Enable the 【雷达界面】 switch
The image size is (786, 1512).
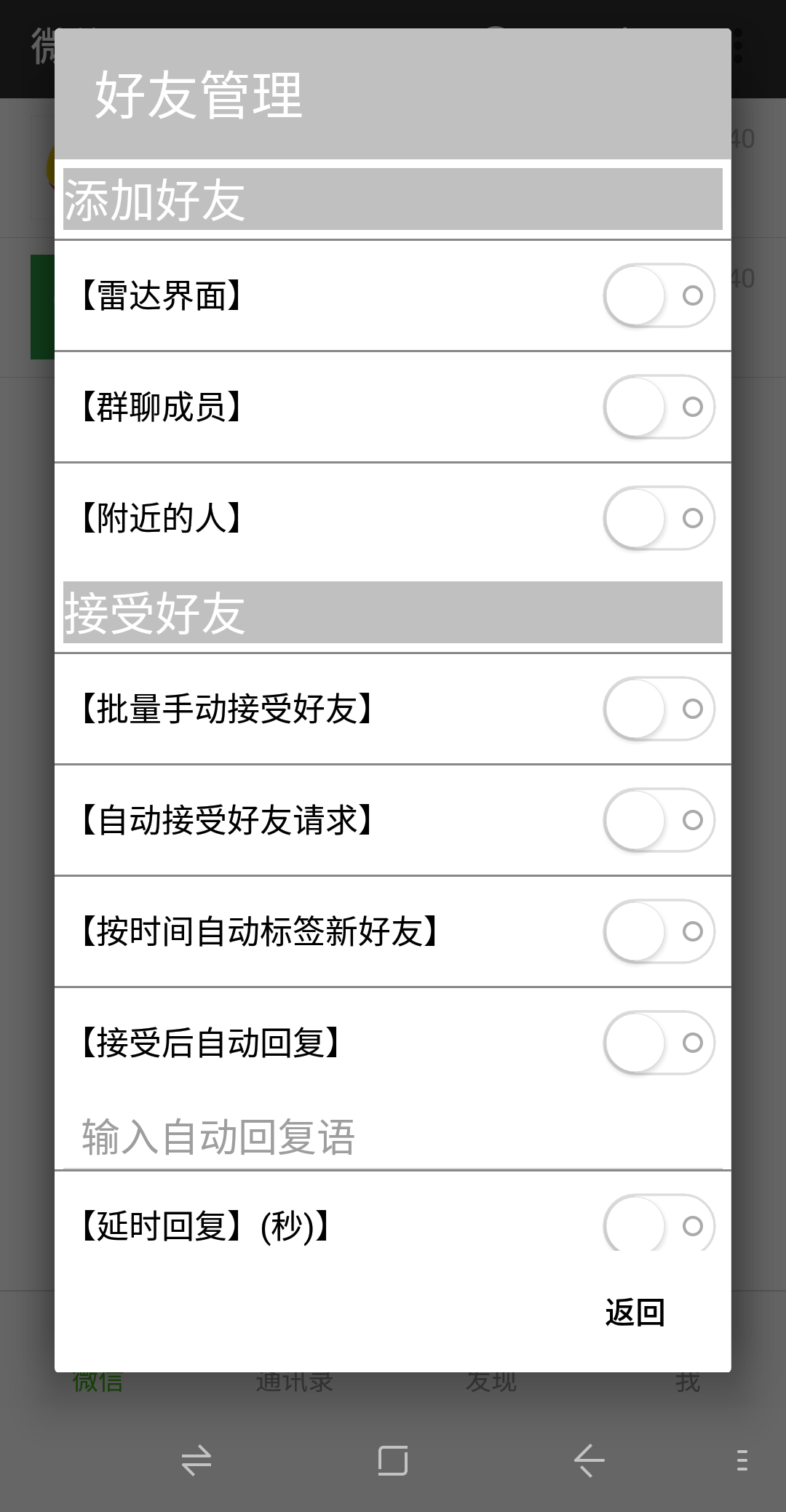[x=657, y=295]
